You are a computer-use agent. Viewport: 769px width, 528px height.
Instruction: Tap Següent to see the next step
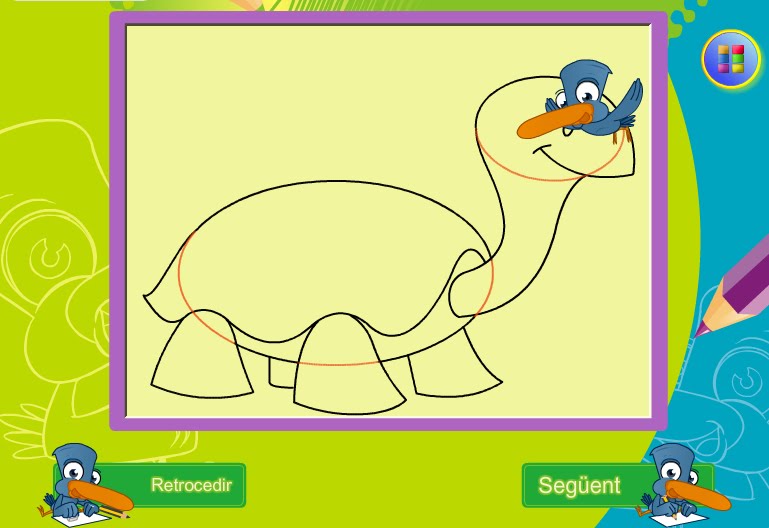point(580,486)
